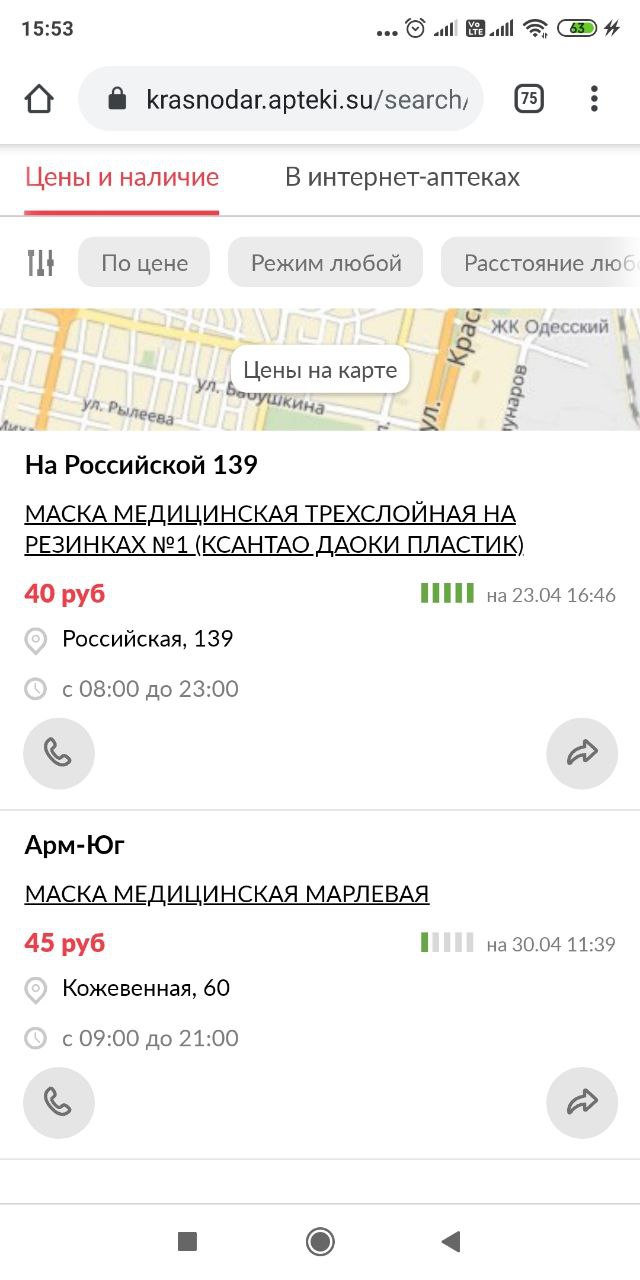Tap the system home button
Screen dimensions: 640x1280
coord(320,1242)
